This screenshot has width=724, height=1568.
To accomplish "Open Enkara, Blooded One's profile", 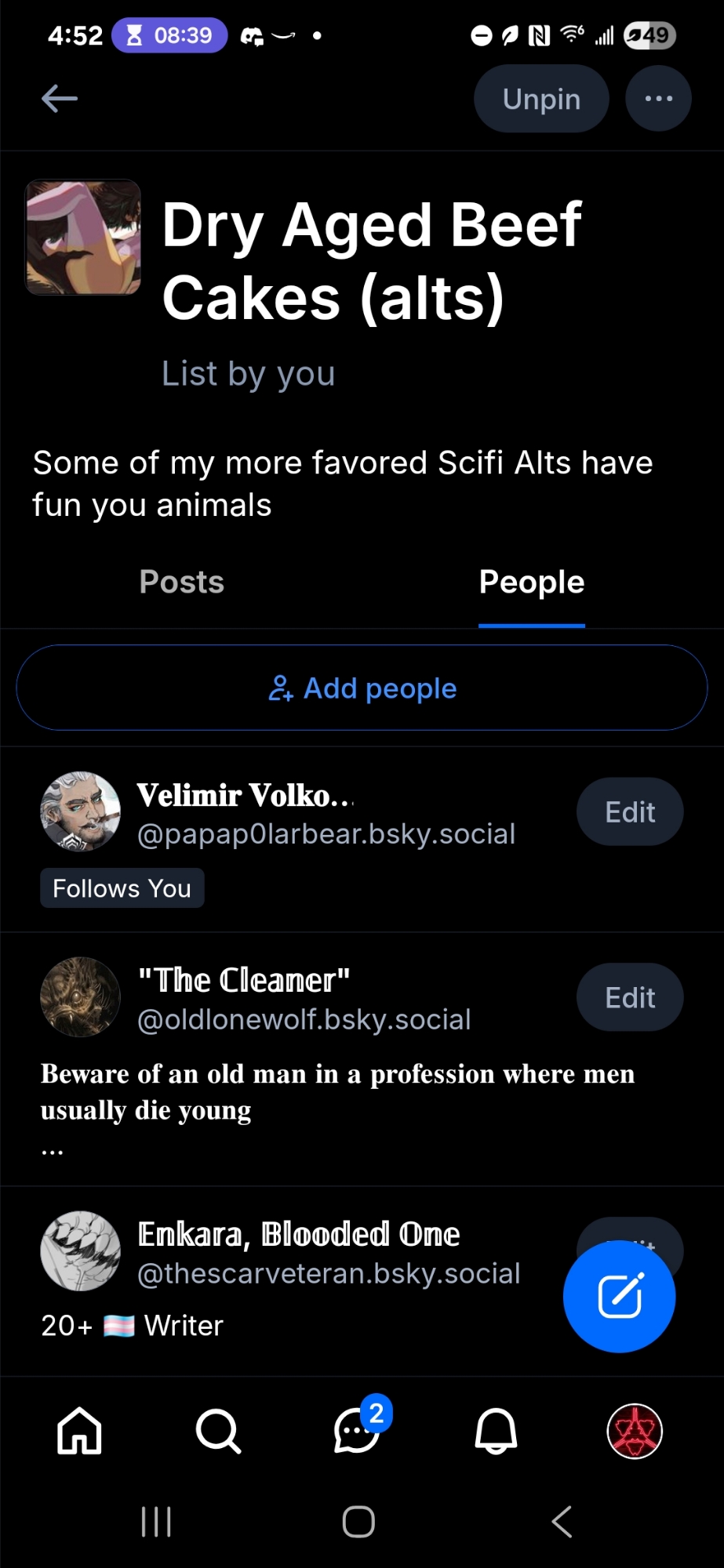I will tap(298, 1252).
